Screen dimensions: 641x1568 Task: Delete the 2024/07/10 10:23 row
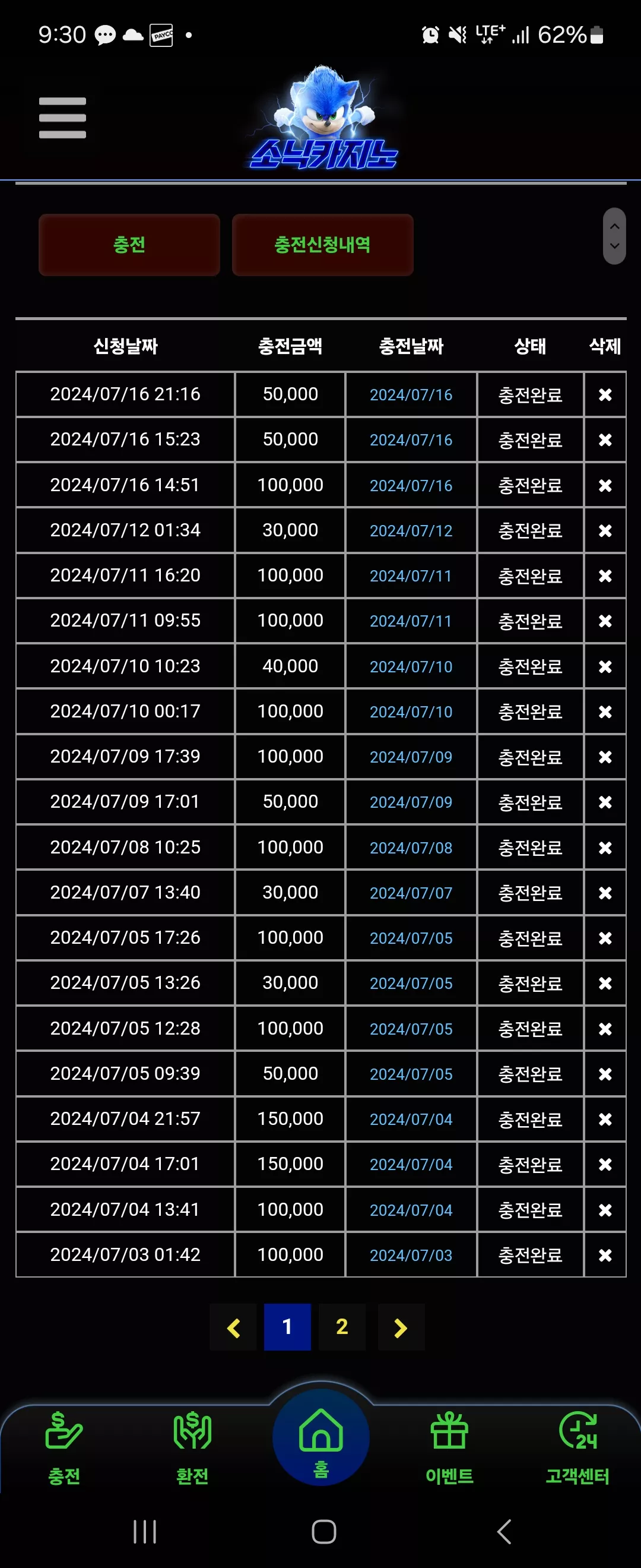pos(605,666)
